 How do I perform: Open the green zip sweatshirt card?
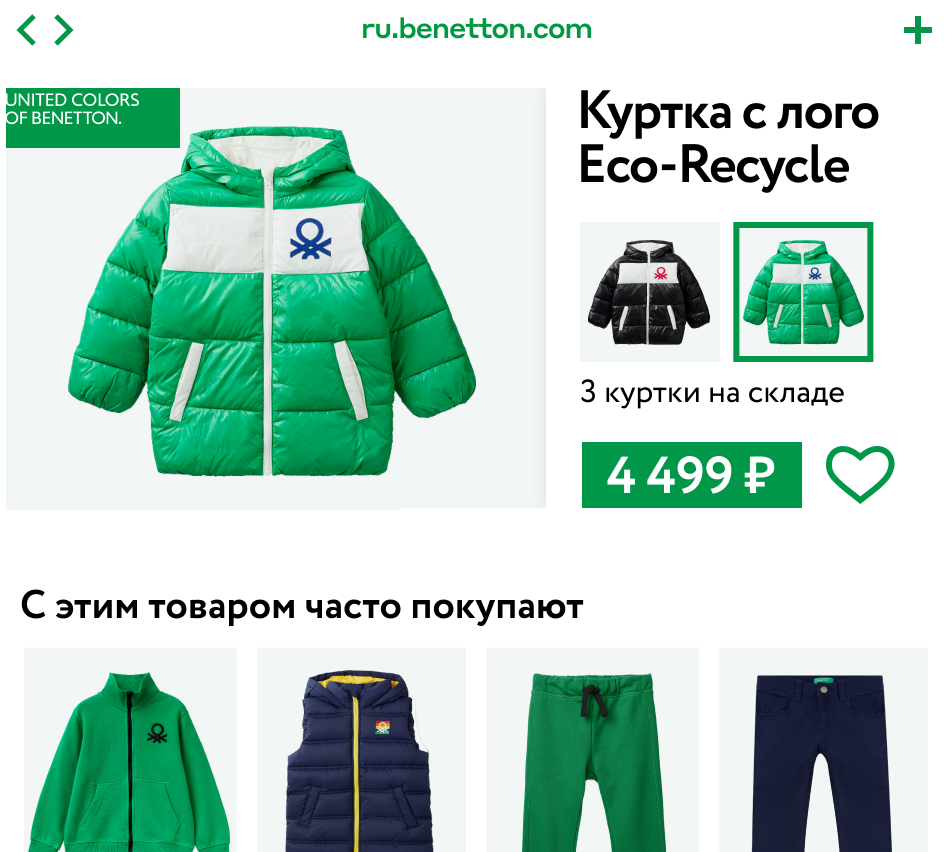click(130, 750)
